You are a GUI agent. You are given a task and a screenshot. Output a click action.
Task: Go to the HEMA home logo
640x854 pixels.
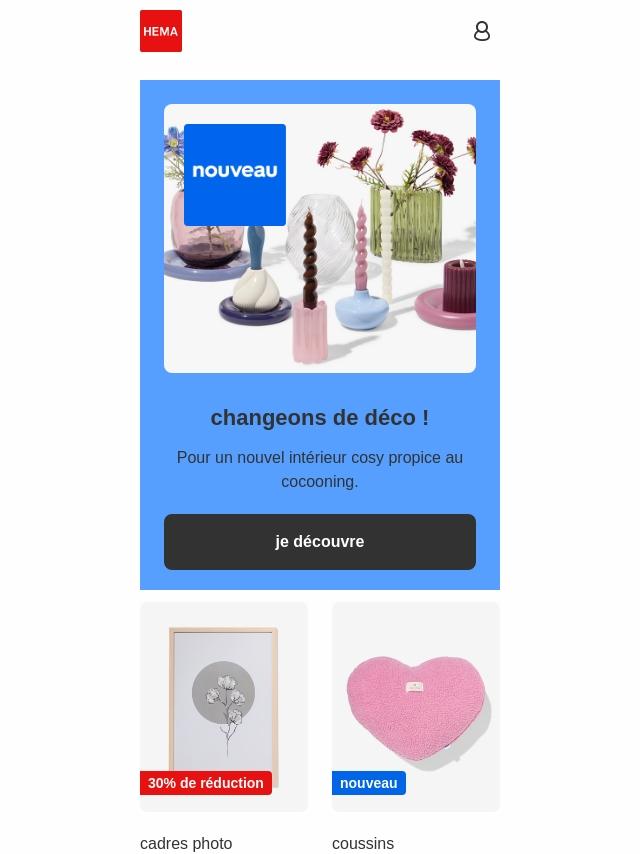coord(161,31)
